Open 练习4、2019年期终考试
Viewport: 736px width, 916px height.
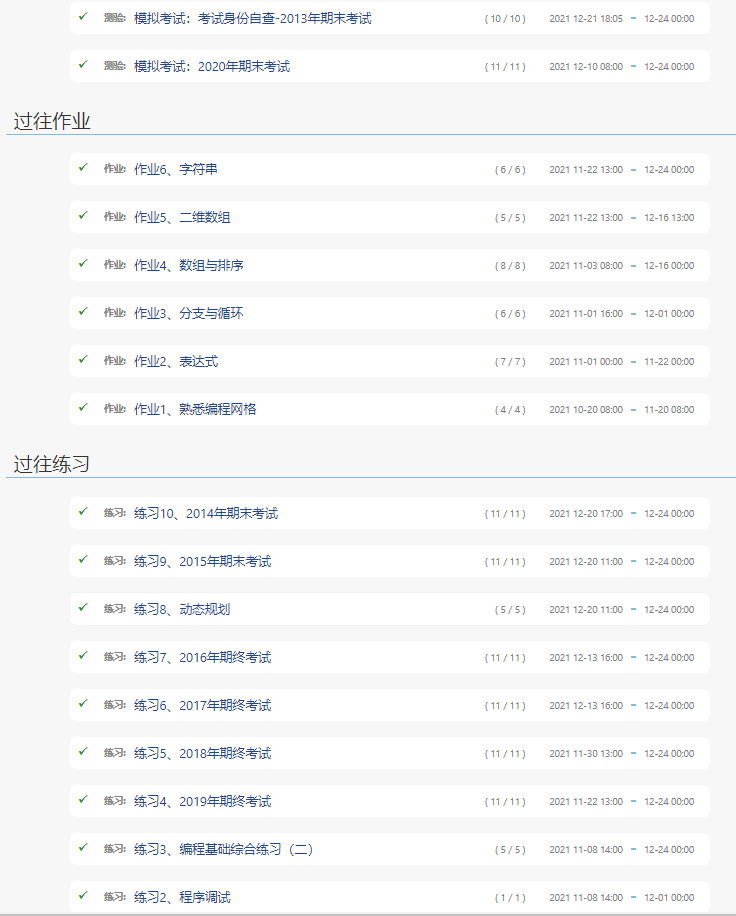(202, 801)
